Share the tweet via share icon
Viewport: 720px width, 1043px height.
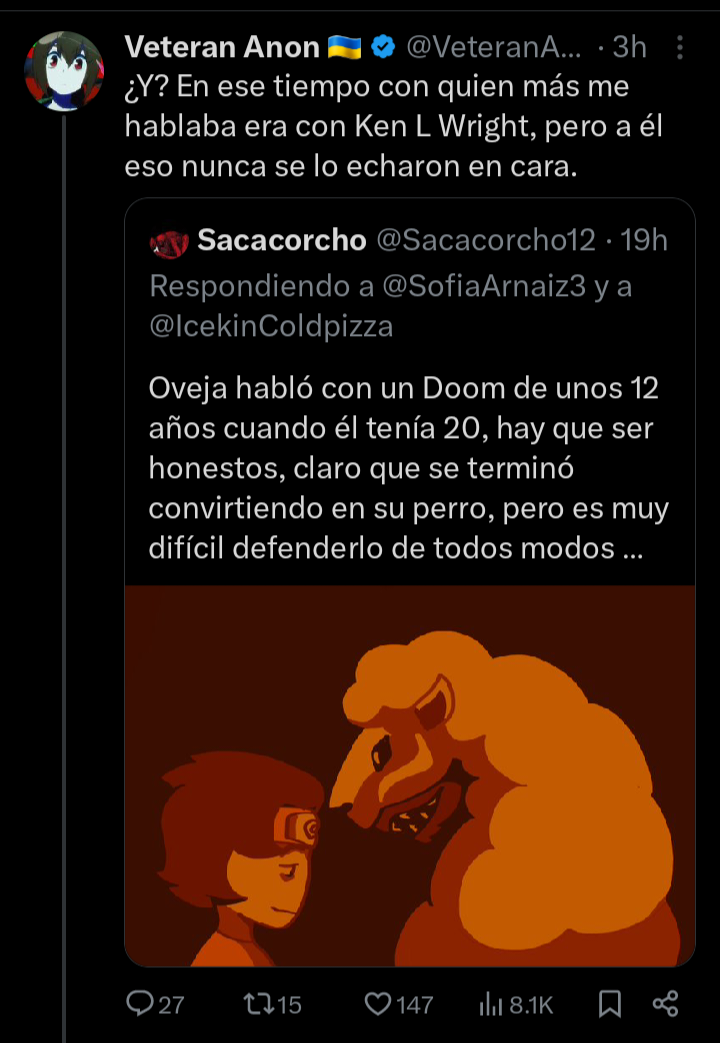tap(665, 1003)
